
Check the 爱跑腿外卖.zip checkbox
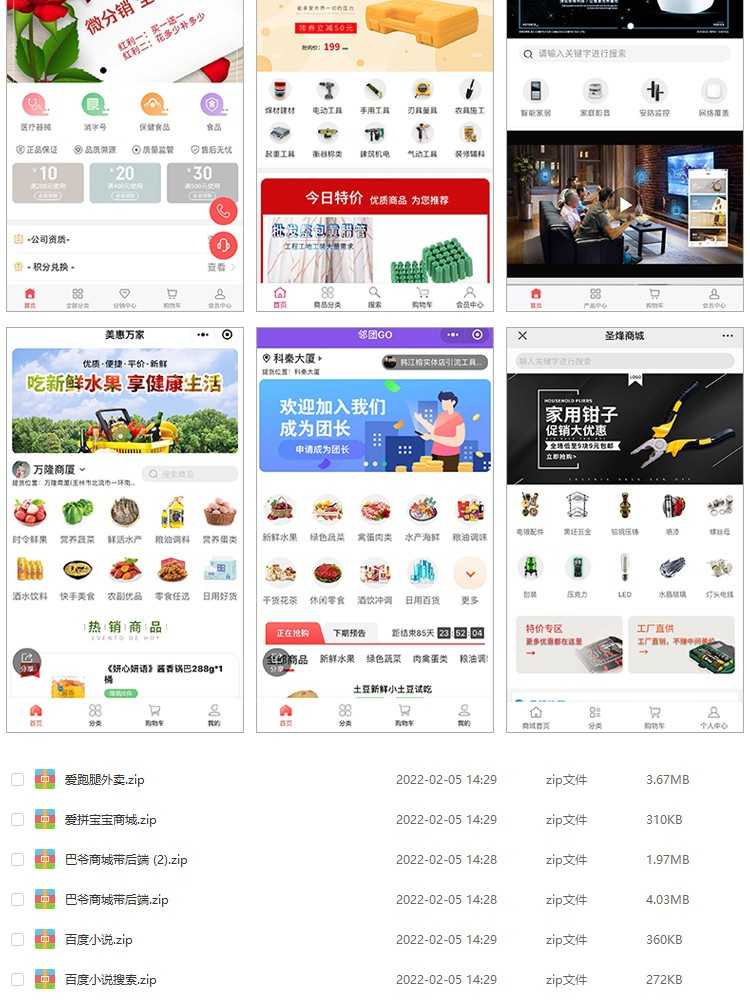tap(17, 780)
